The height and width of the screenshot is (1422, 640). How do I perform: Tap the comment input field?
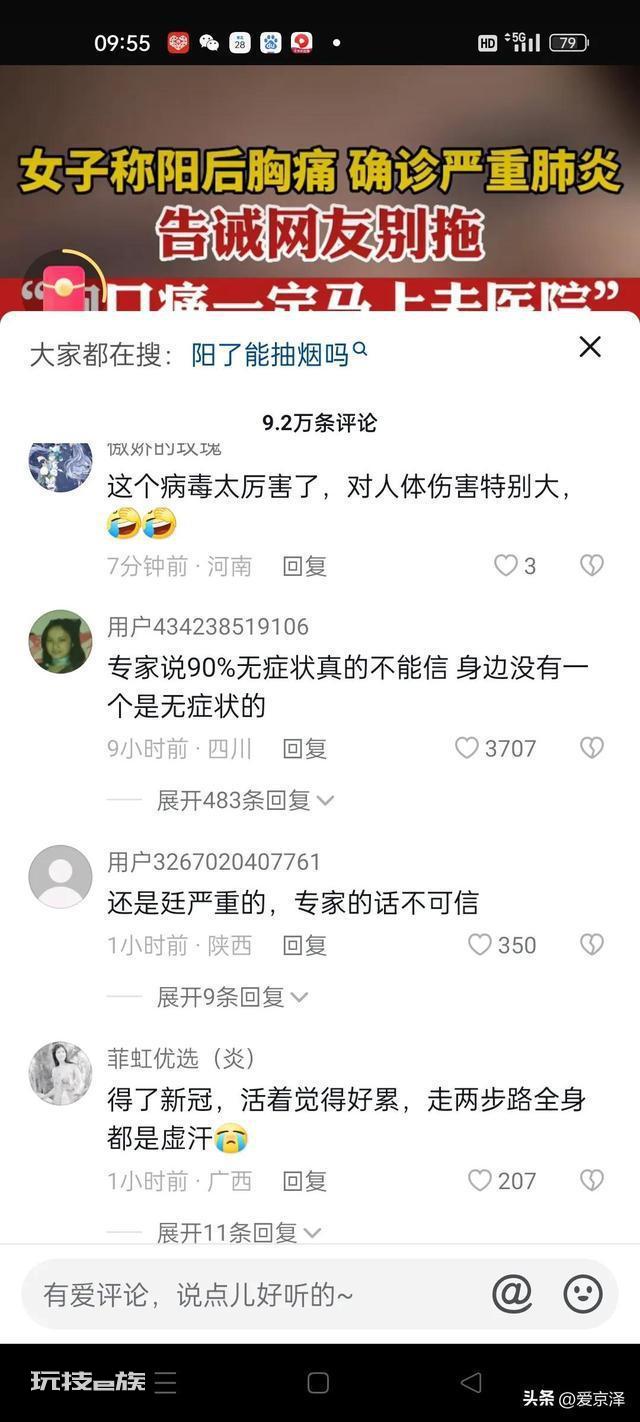(255, 1295)
